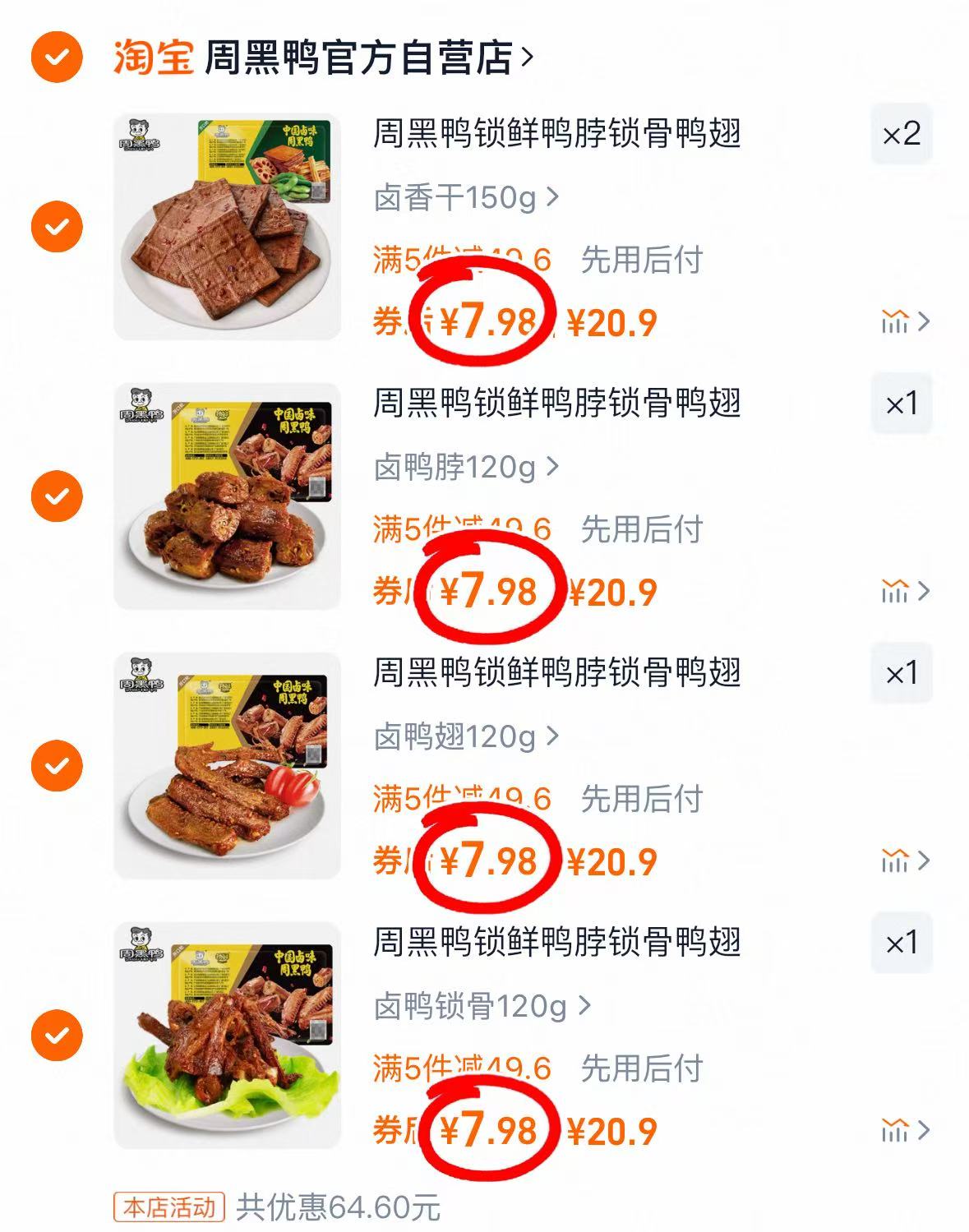The height and width of the screenshot is (1232, 969).
Task: Open the price trend chart for 卤香干150g
Action: [x=896, y=322]
